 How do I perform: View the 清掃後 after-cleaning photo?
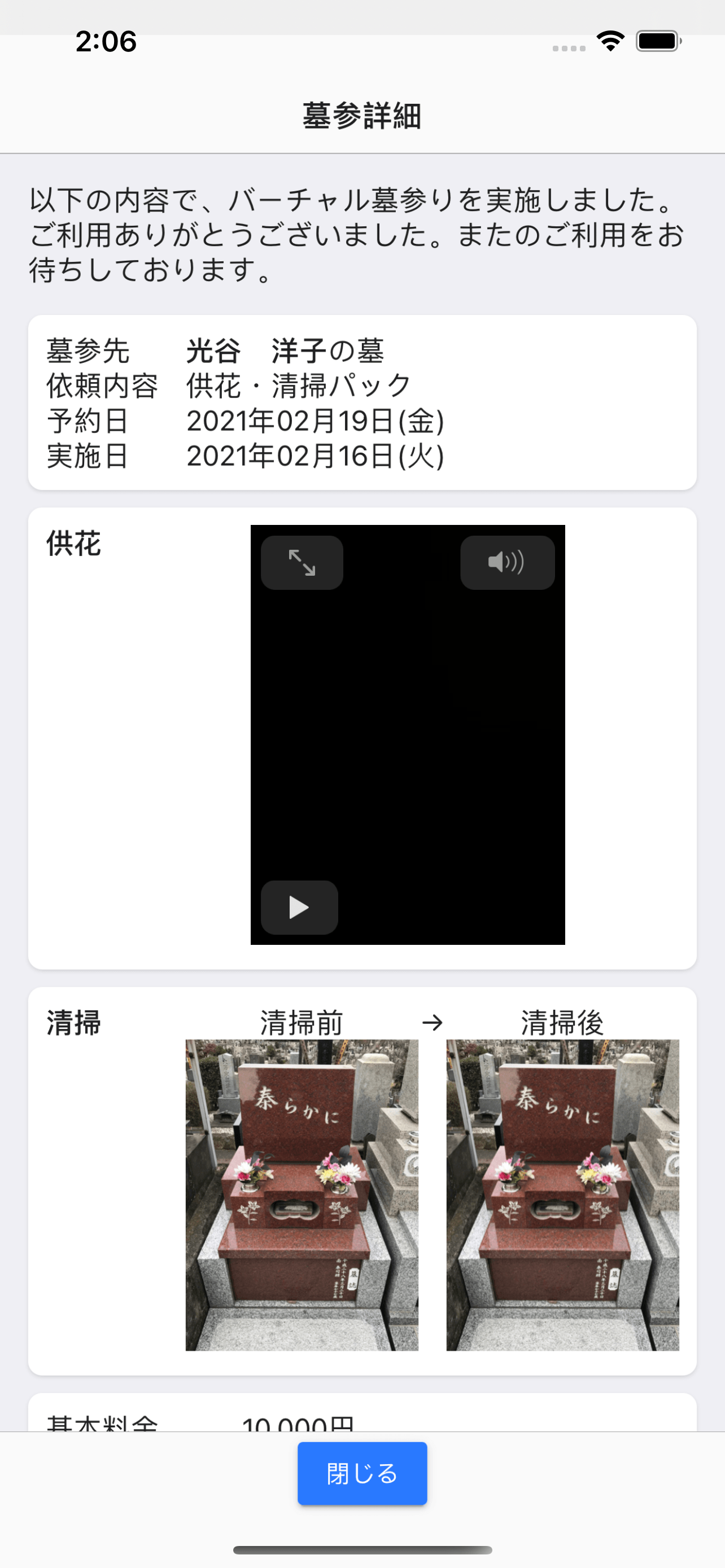(x=562, y=1194)
